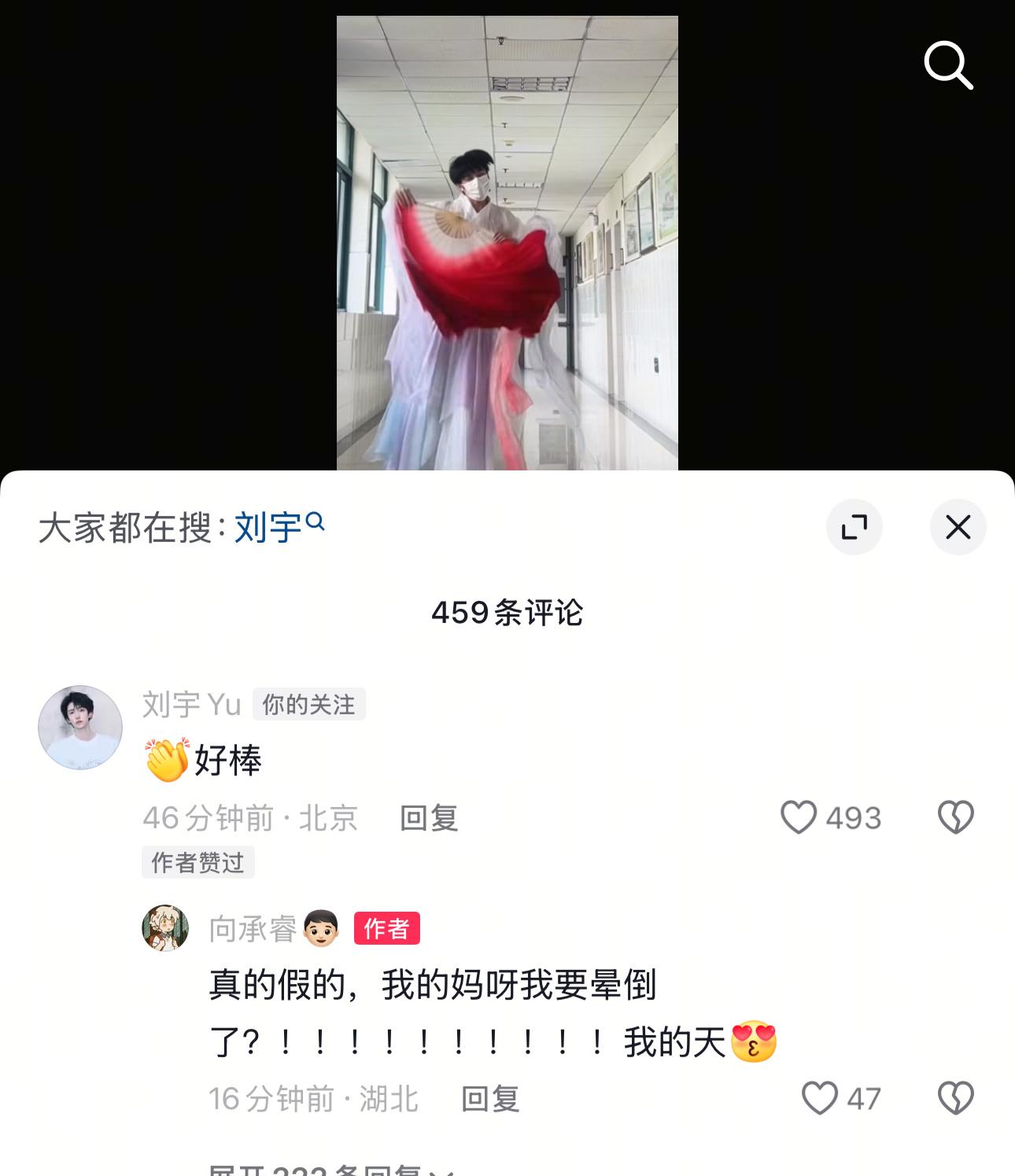Expand the comments panel to full screen
Image resolution: width=1015 pixels, height=1176 pixels.
tap(854, 527)
